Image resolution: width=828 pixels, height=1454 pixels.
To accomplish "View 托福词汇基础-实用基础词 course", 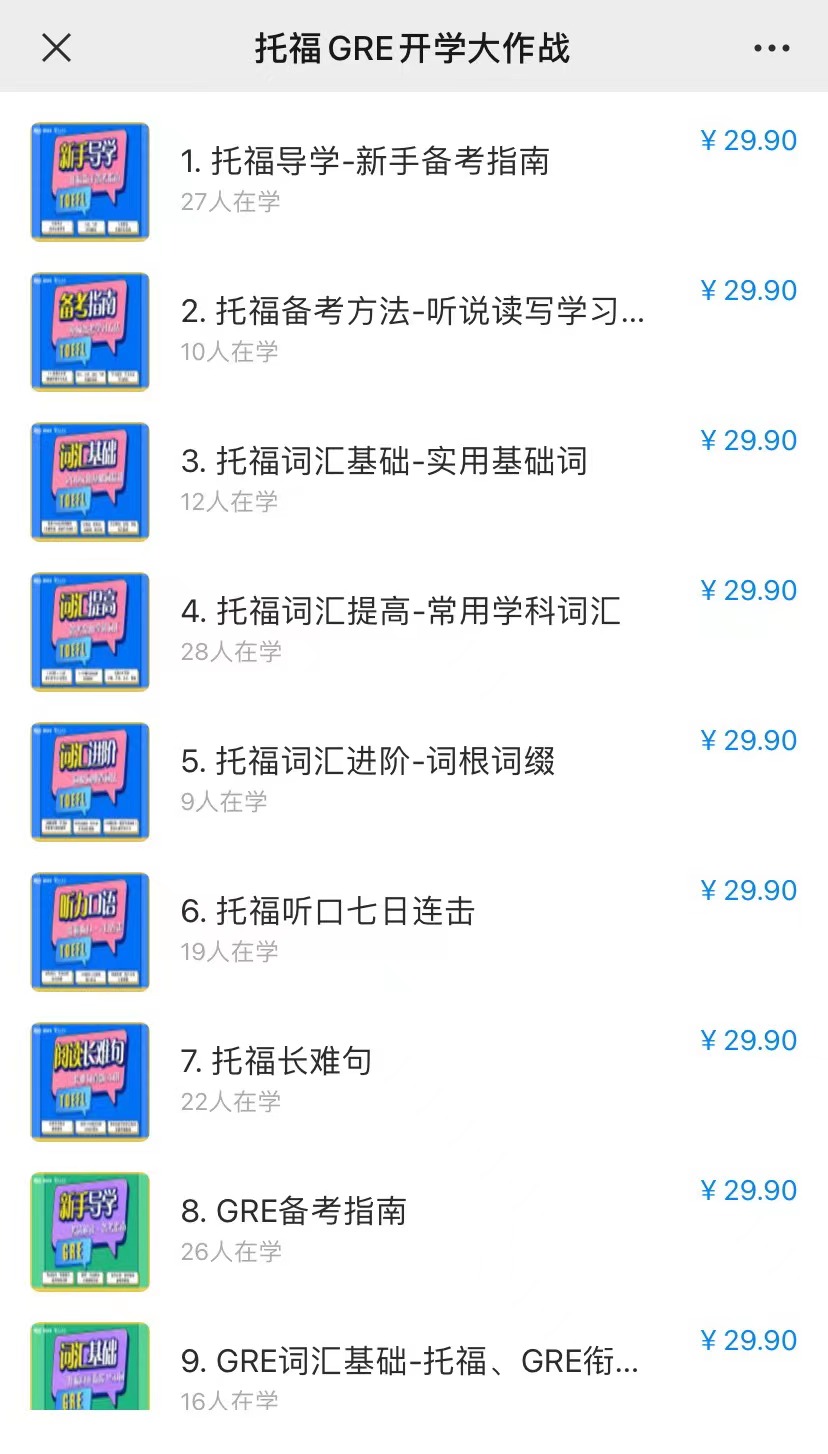I will point(384,462).
